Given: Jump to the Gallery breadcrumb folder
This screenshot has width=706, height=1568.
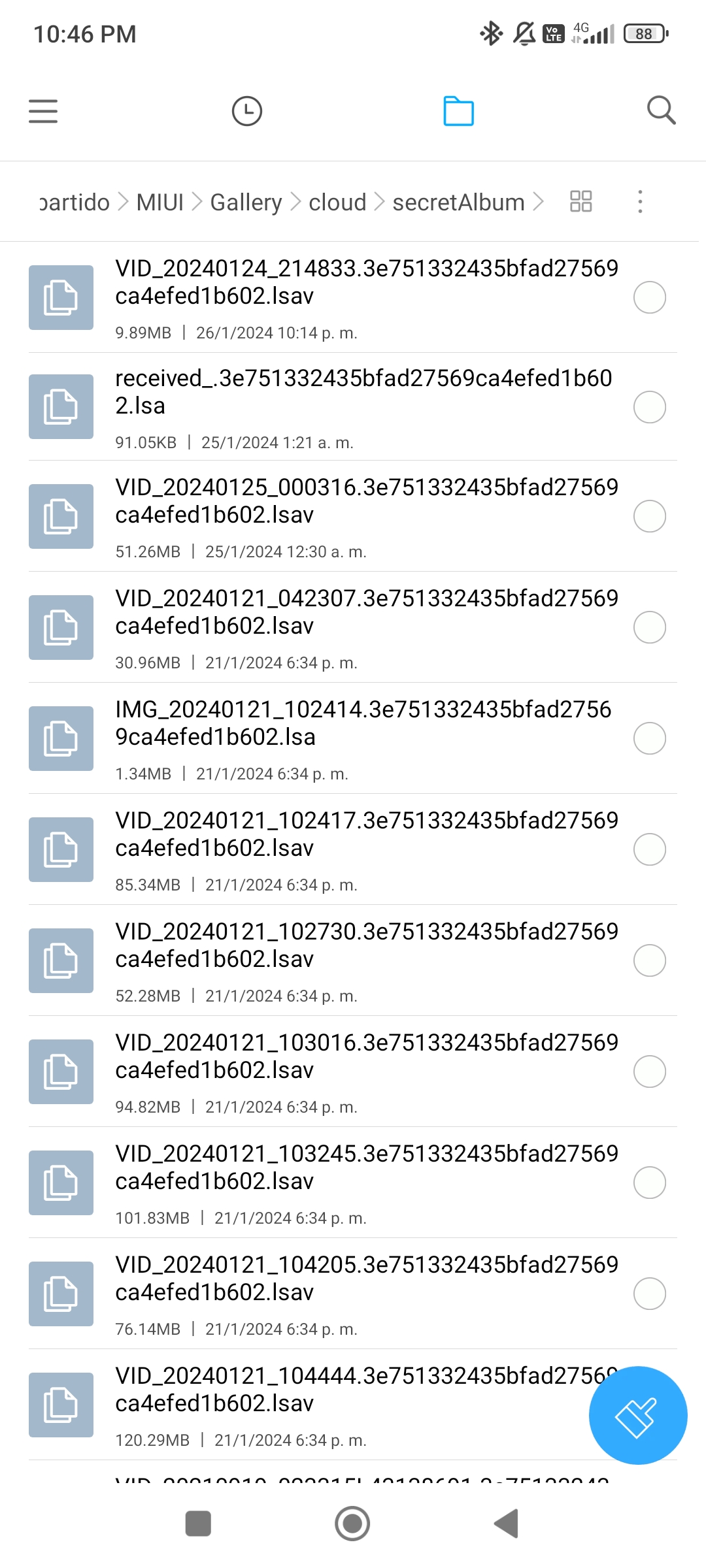Looking at the screenshot, I should (x=246, y=203).
